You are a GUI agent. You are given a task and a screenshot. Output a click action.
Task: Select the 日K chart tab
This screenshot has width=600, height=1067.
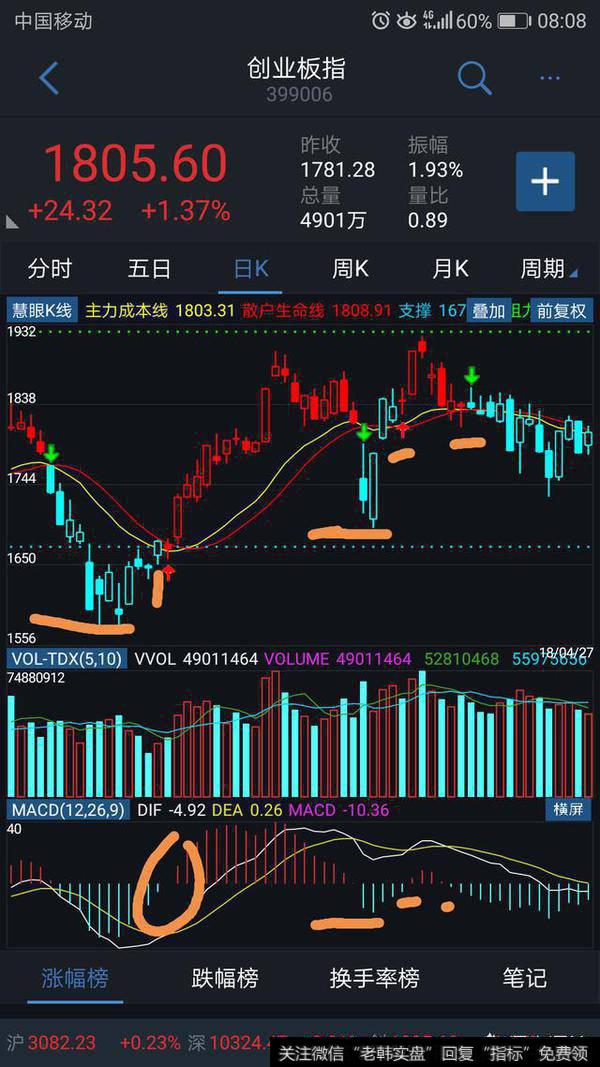coord(250,269)
